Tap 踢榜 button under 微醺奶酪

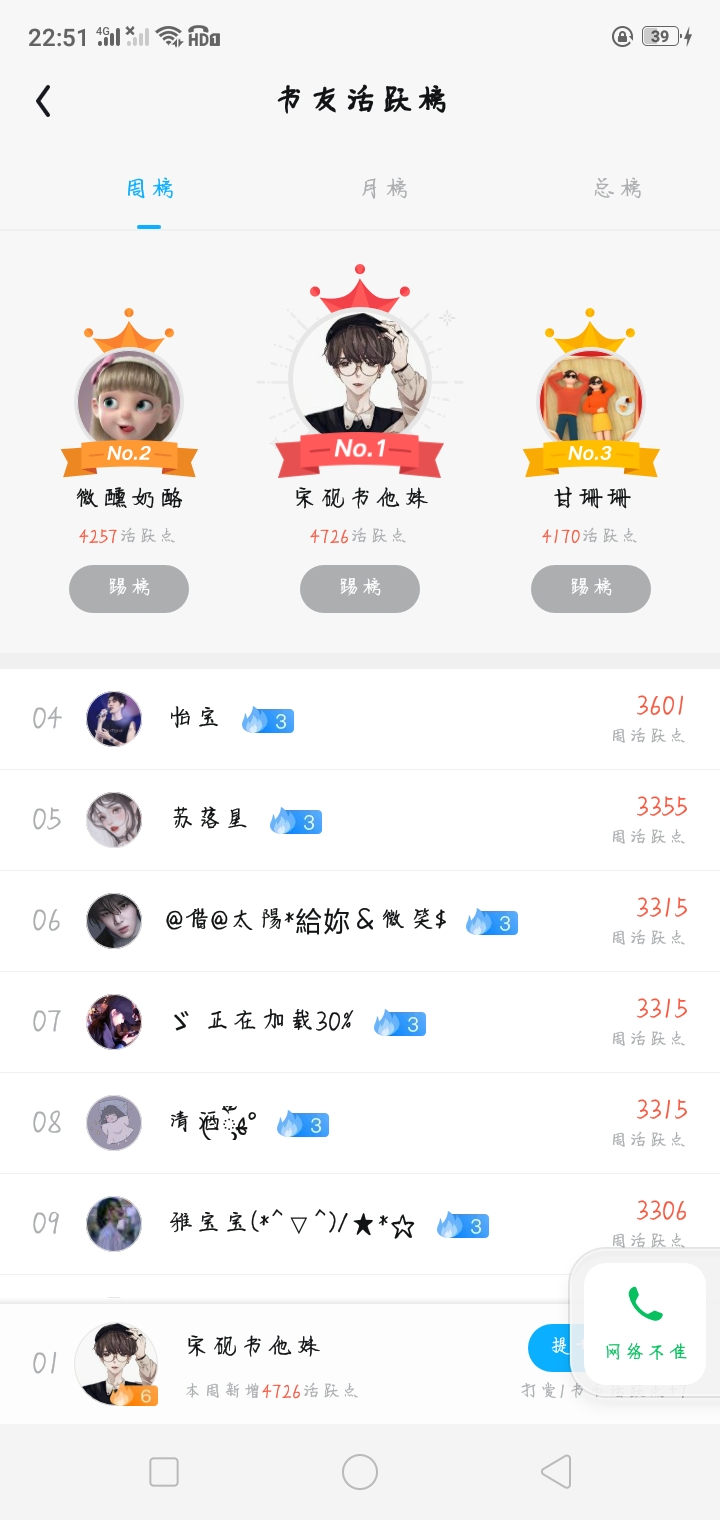pos(129,588)
